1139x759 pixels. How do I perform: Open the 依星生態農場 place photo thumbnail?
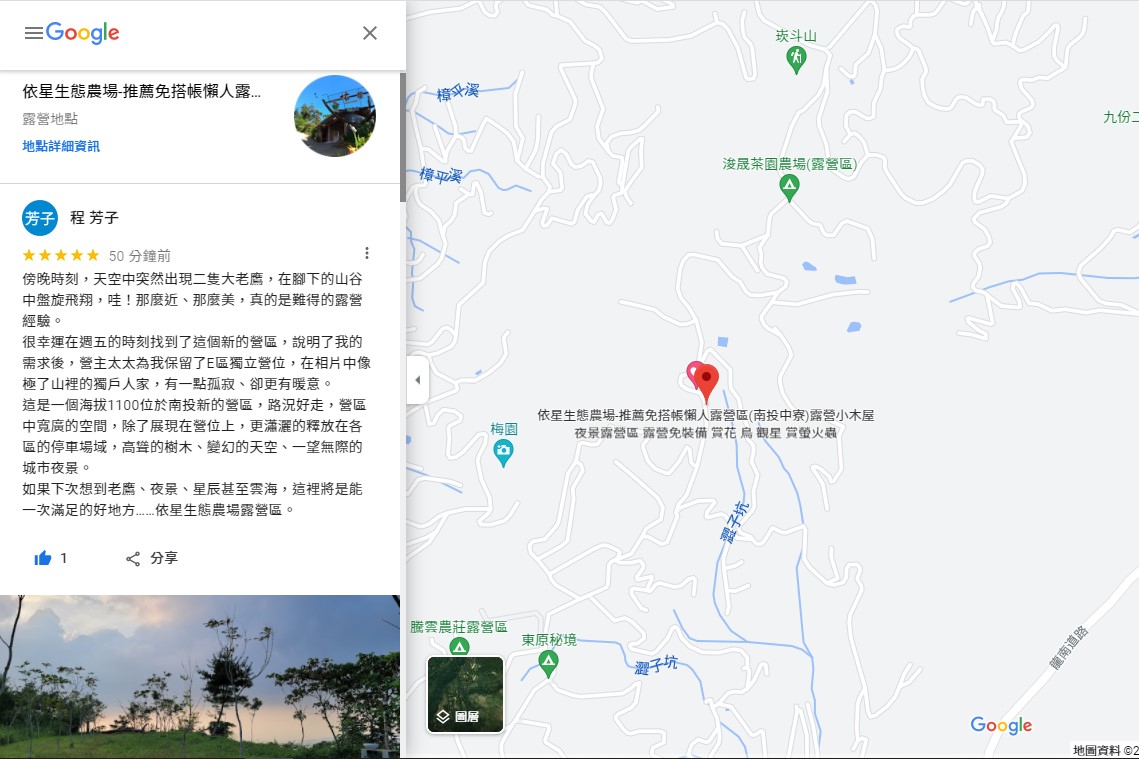click(335, 116)
